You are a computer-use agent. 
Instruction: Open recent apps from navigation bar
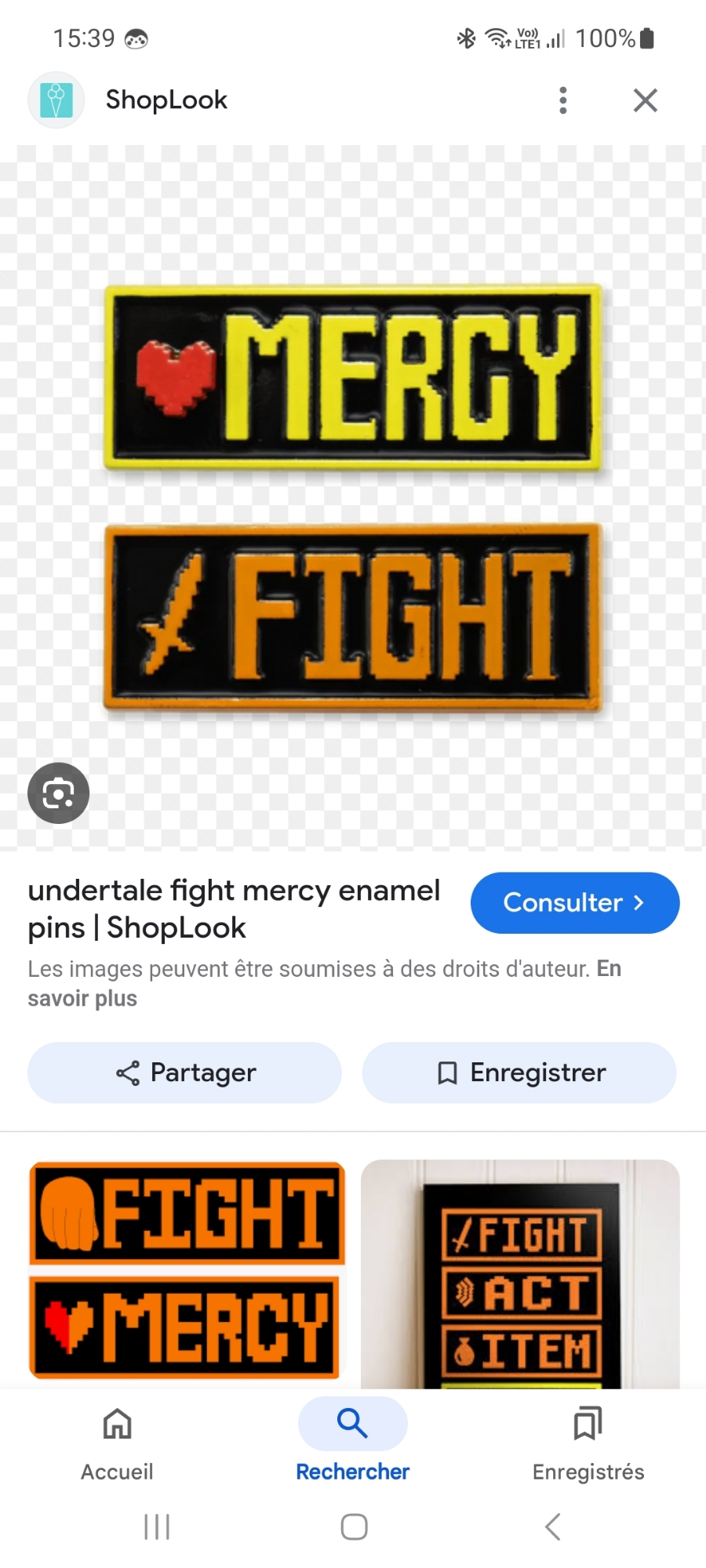[157, 1526]
